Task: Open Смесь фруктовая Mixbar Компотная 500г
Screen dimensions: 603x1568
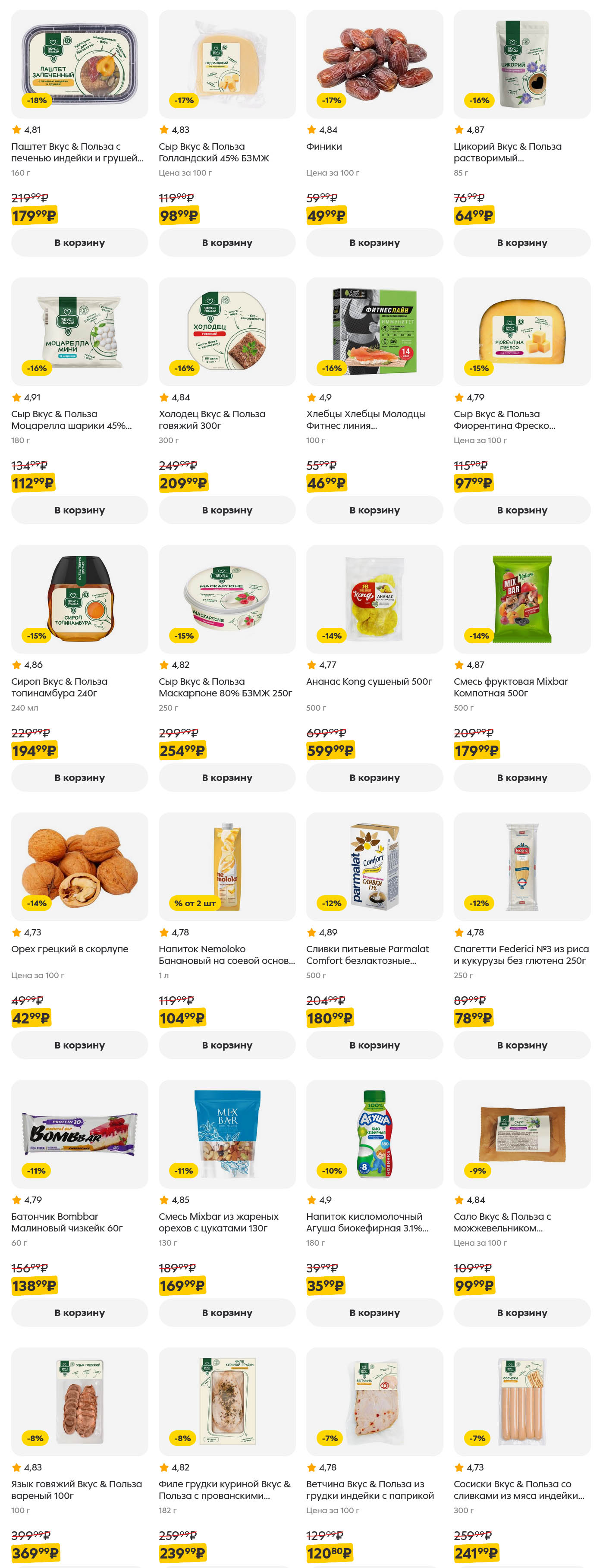Action: coord(521,599)
